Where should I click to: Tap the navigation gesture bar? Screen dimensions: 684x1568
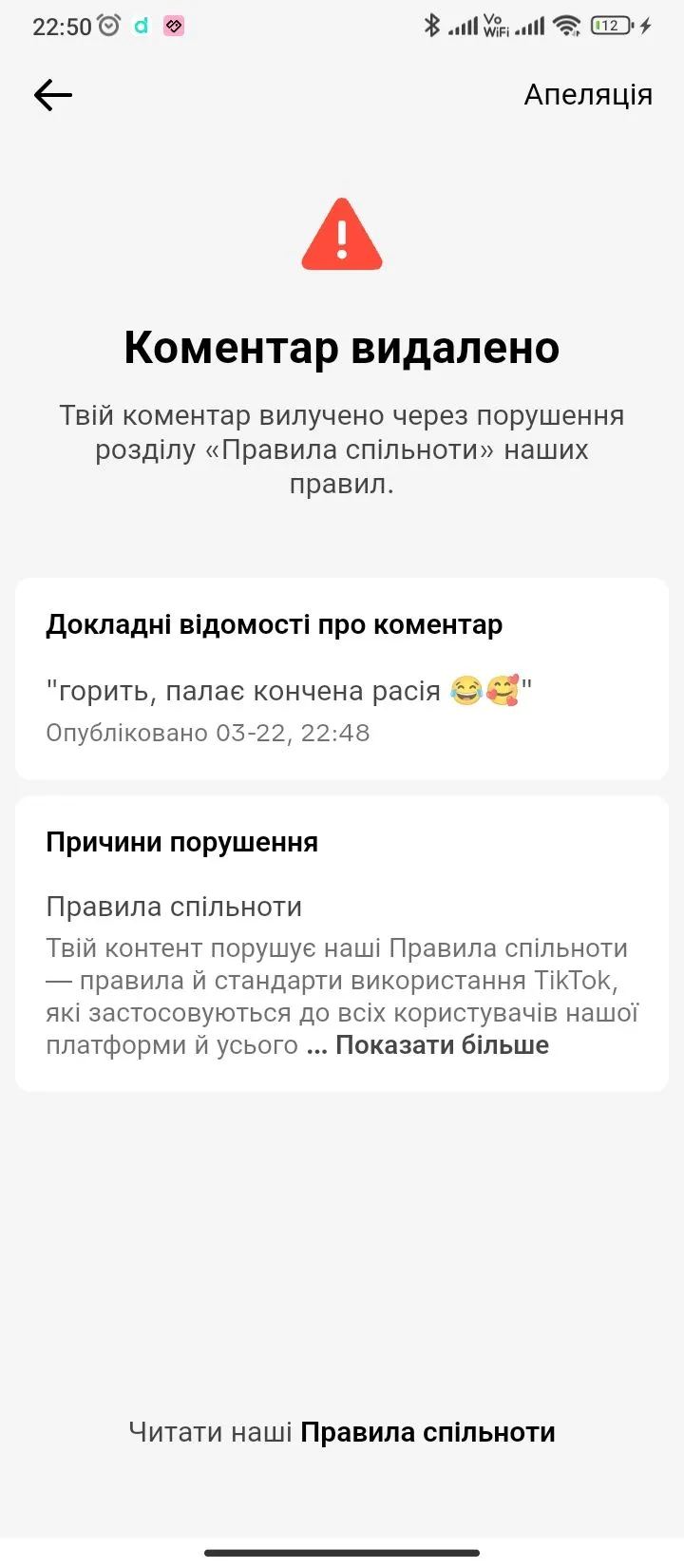342,1553
